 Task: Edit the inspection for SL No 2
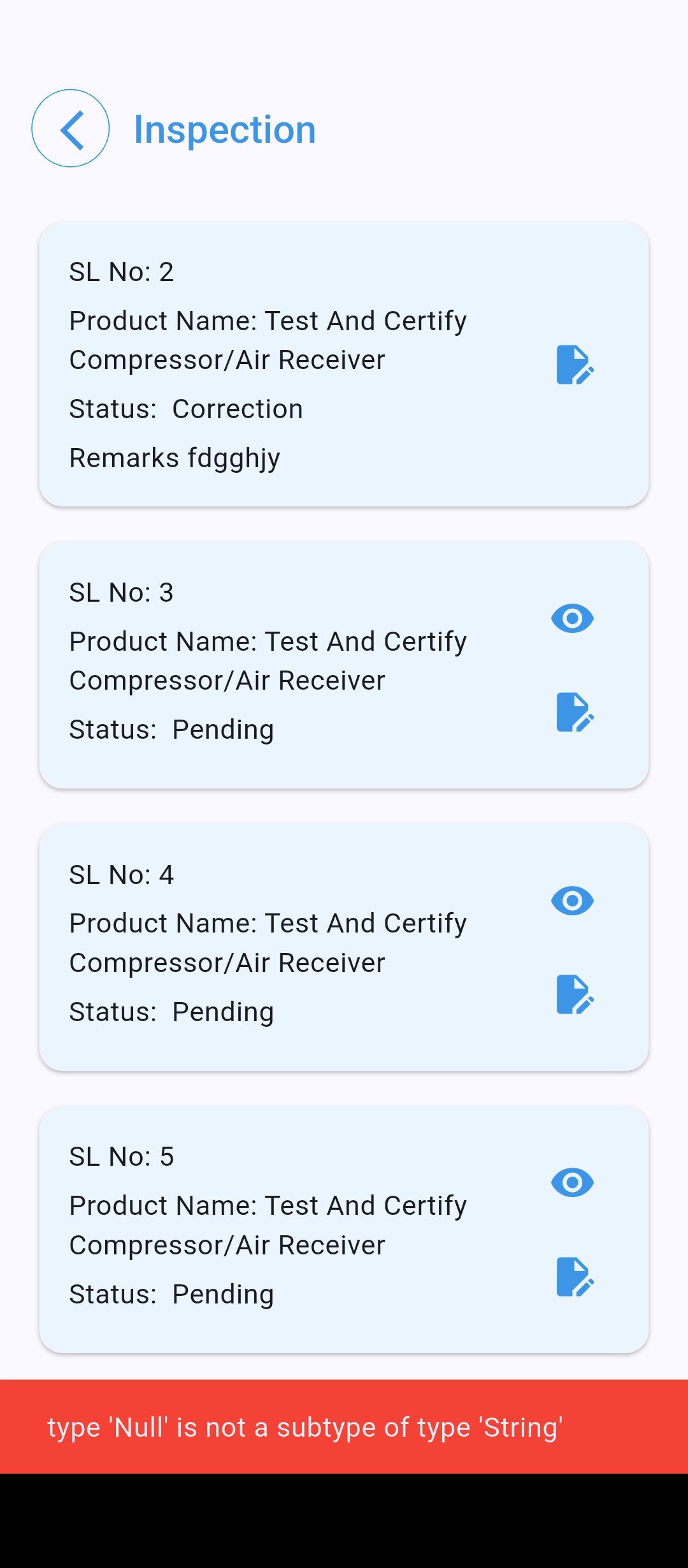coord(574,365)
